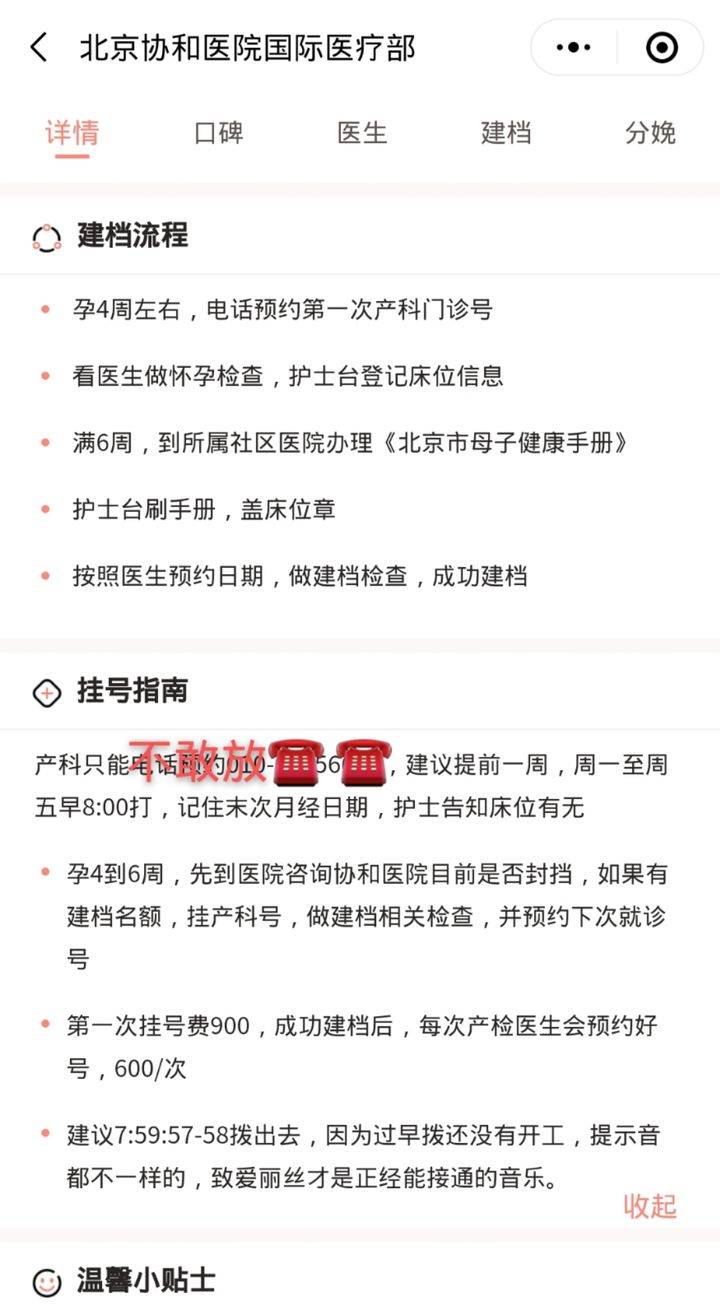
Task: Switch to the 建档 tab
Action: pos(506,133)
